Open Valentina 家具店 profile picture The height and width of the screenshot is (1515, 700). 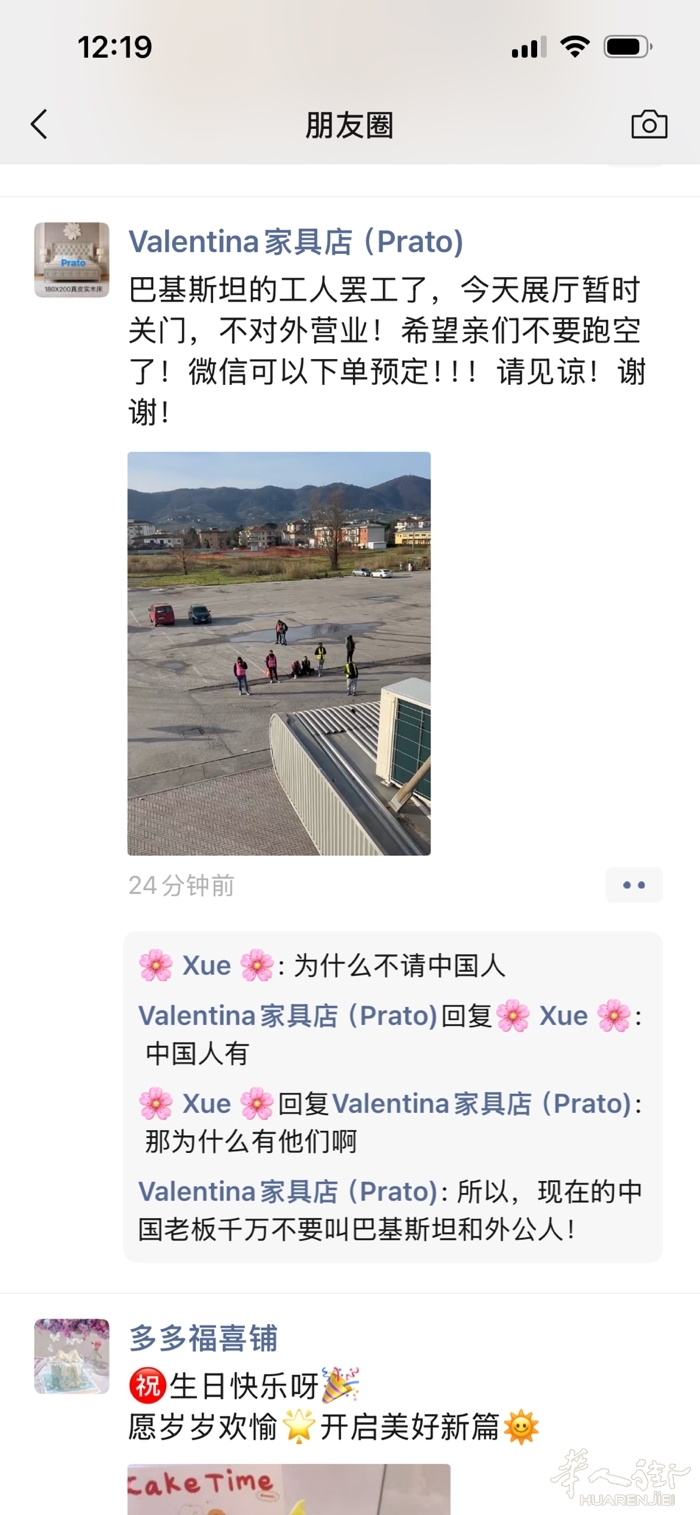[72, 260]
